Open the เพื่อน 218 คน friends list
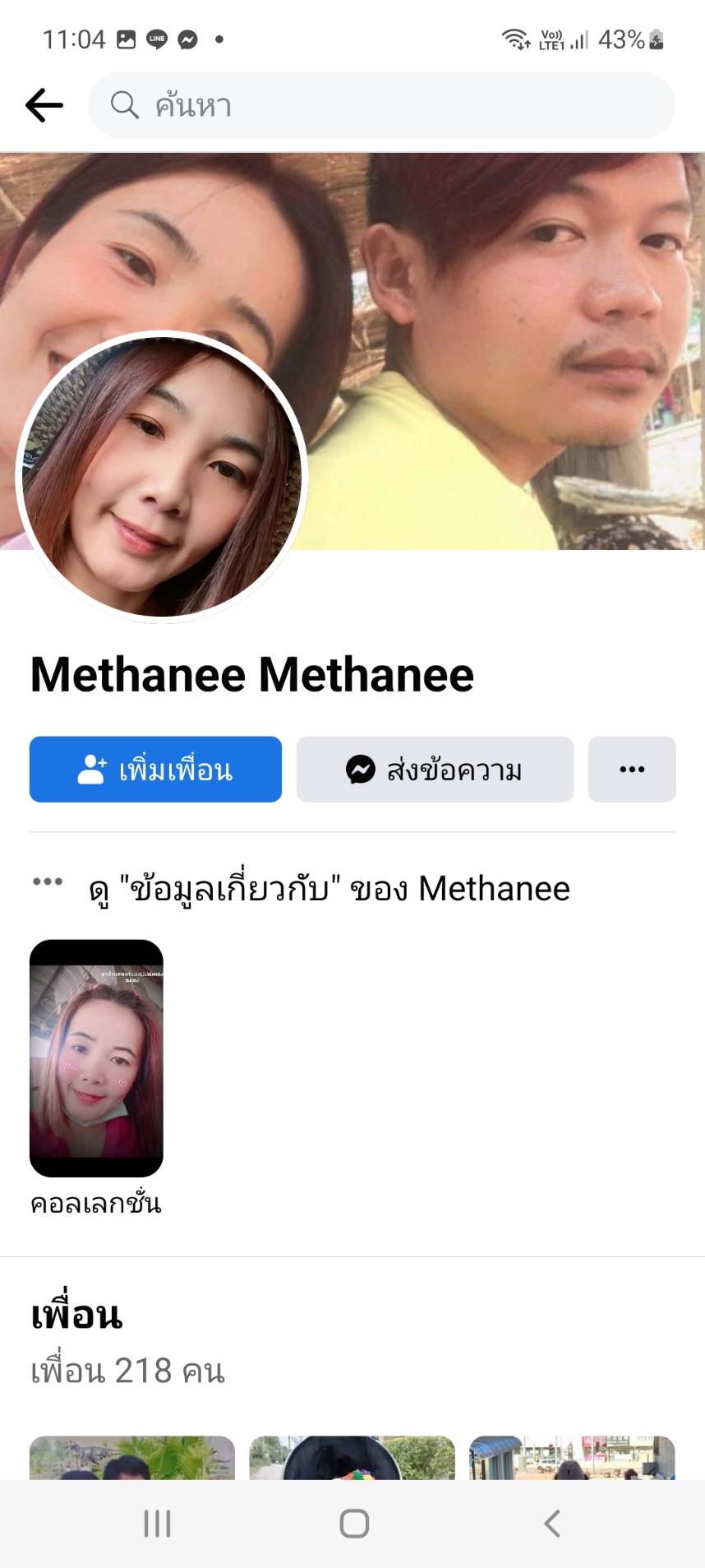Image resolution: width=705 pixels, height=1568 pixels. click(127, 1371)
